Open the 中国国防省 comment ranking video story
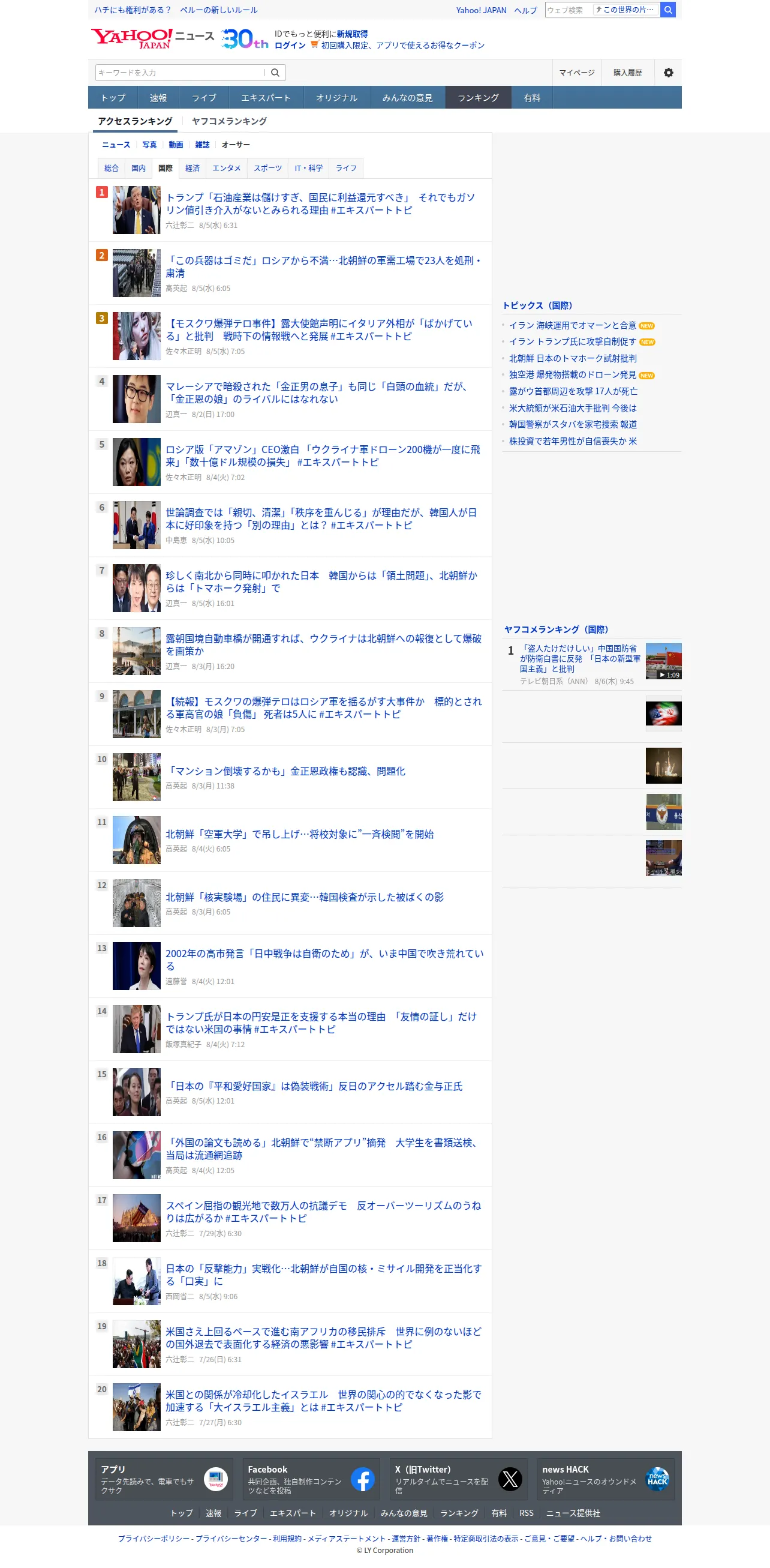 click(x=580, y=659)
